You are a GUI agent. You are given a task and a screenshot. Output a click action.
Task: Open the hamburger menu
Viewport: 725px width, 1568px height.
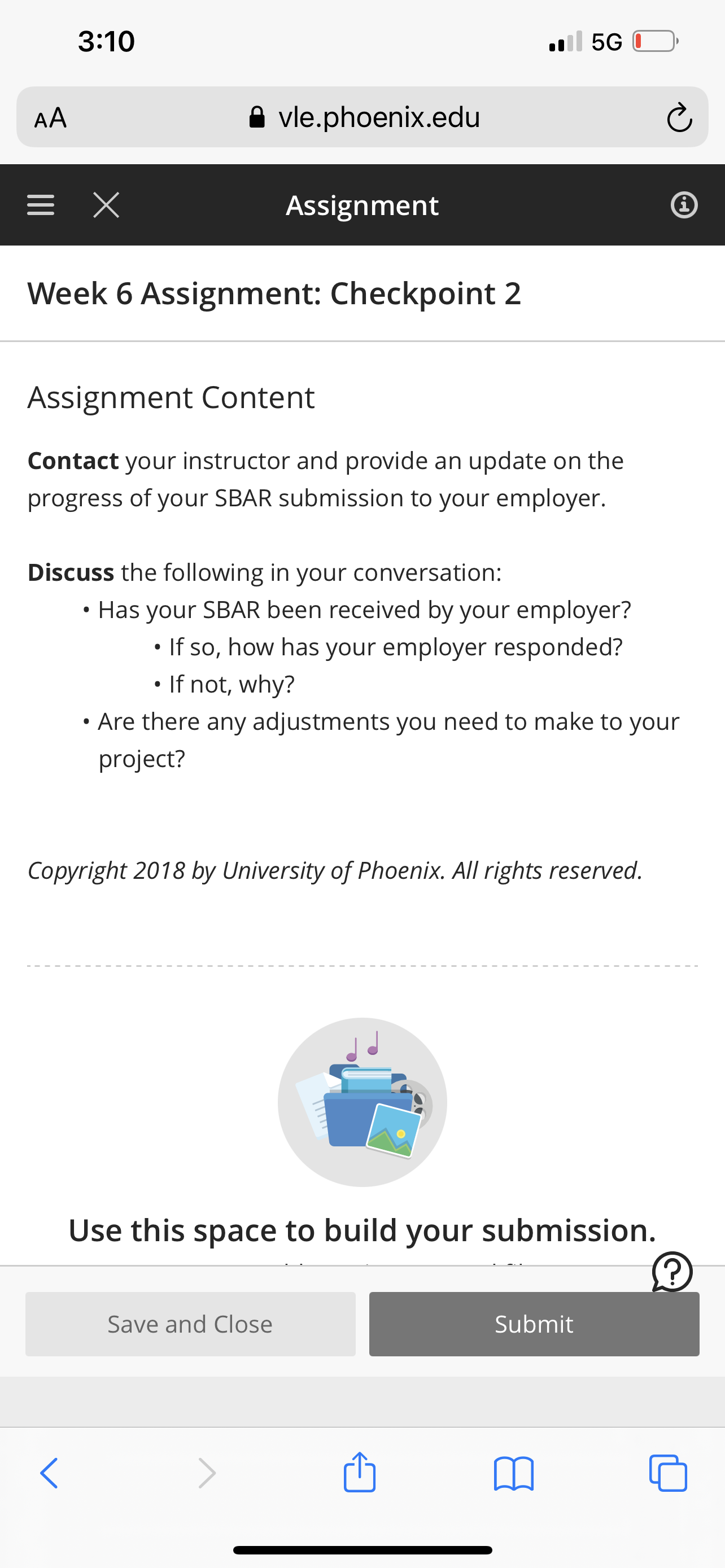41,204
